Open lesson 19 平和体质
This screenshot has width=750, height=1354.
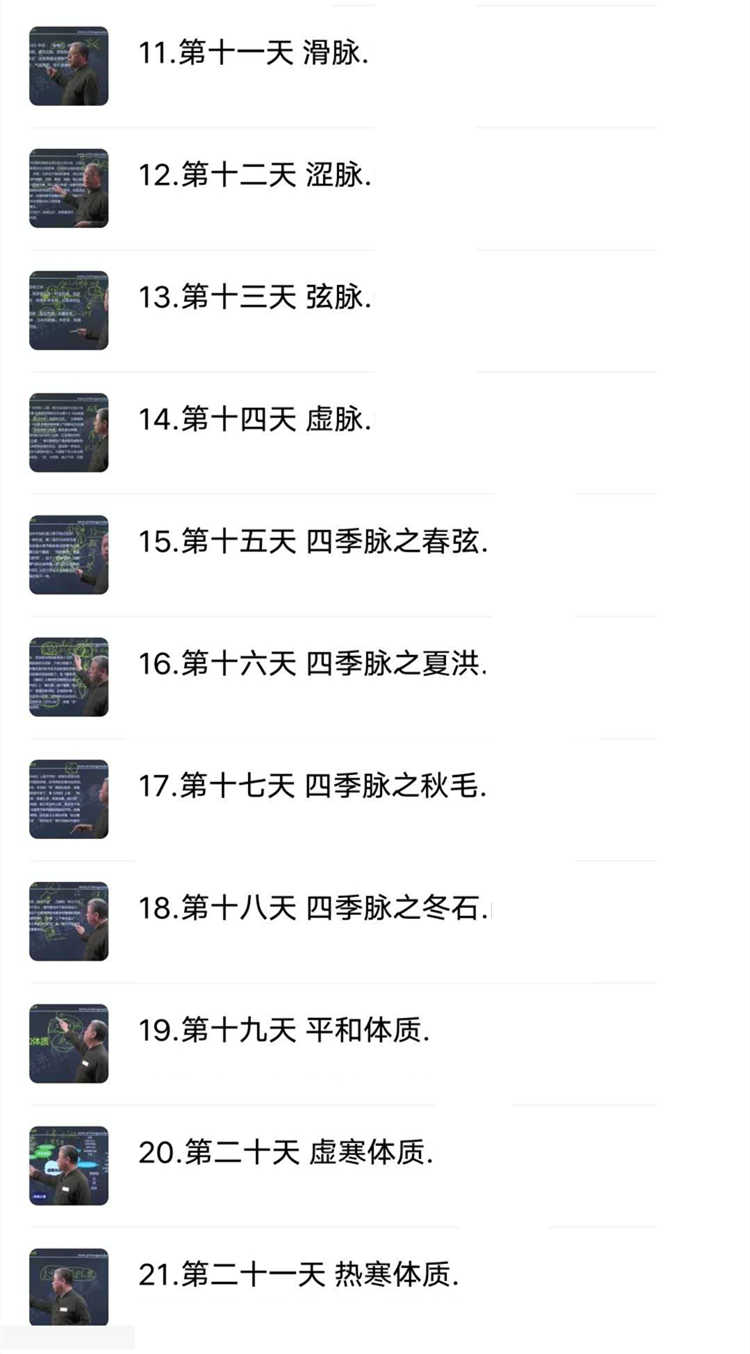pyautogui.click(x=280, y=1030)
